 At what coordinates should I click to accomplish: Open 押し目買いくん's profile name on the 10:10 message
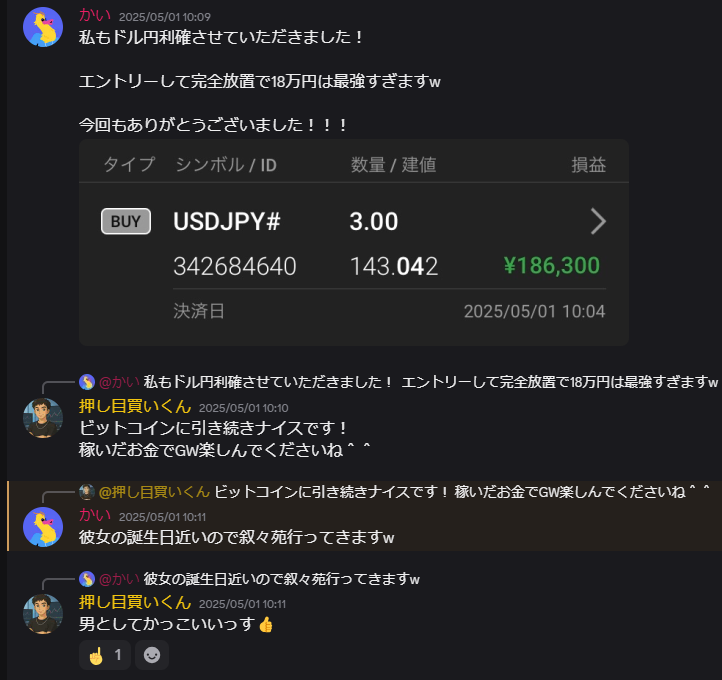(x=134, y=406)
